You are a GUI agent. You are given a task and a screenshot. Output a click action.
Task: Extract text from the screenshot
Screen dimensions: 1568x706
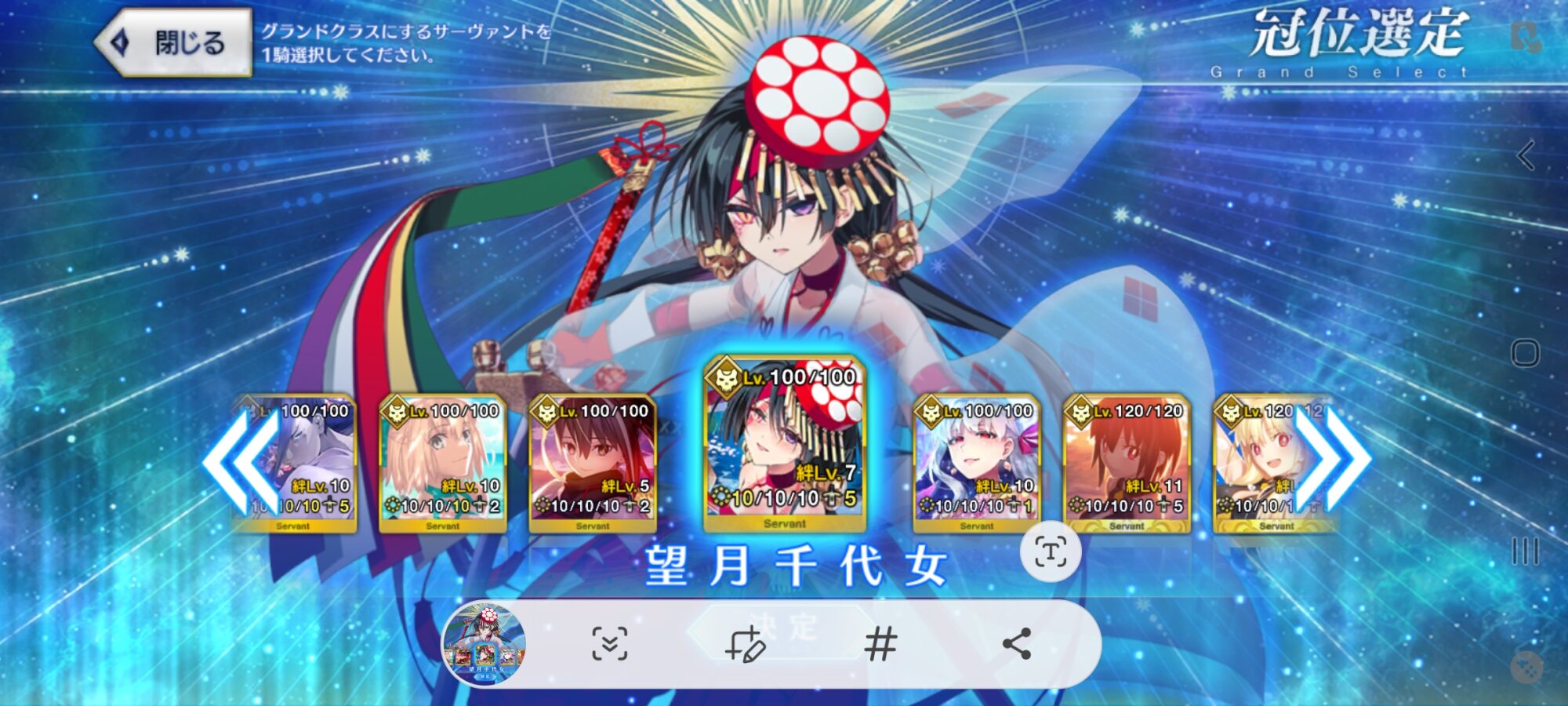point(1051,551)
